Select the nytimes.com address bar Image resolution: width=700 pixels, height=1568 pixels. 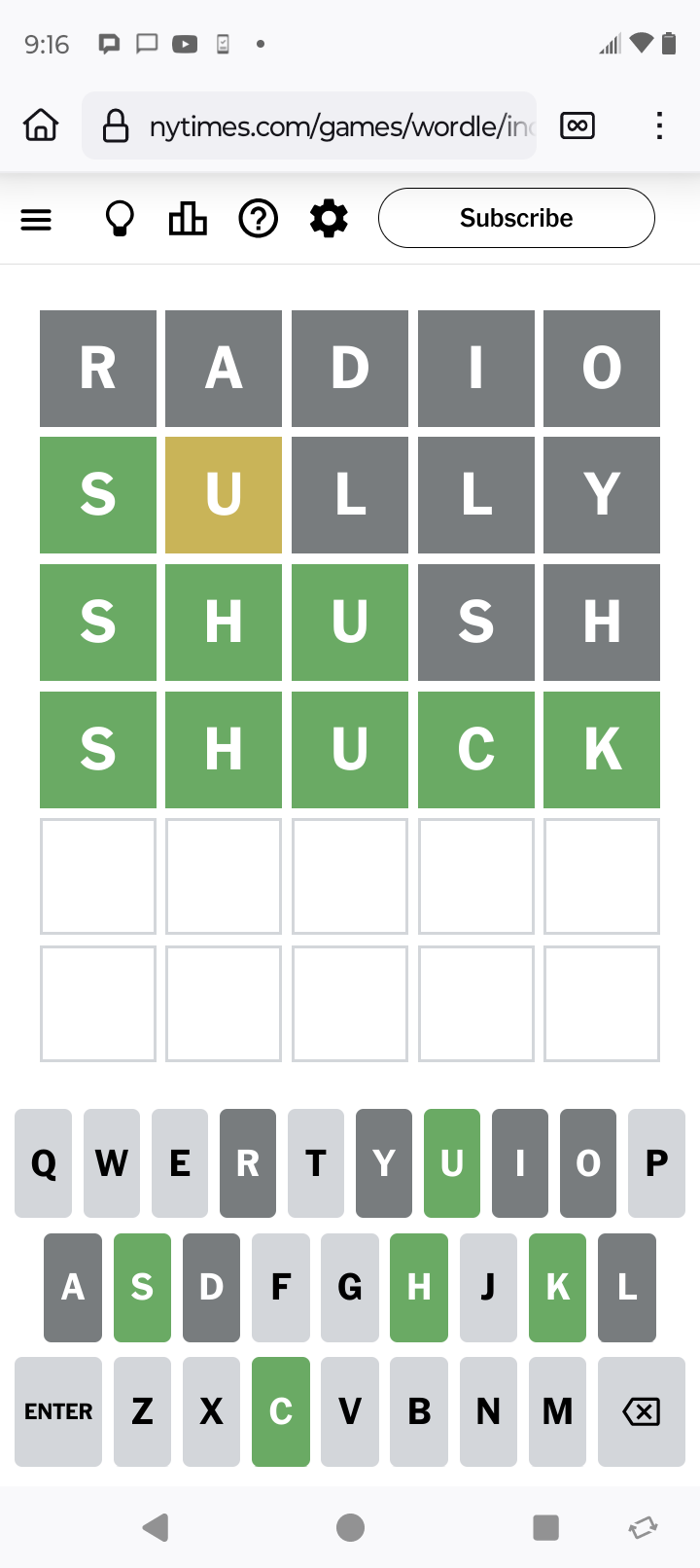click(309, 125)
